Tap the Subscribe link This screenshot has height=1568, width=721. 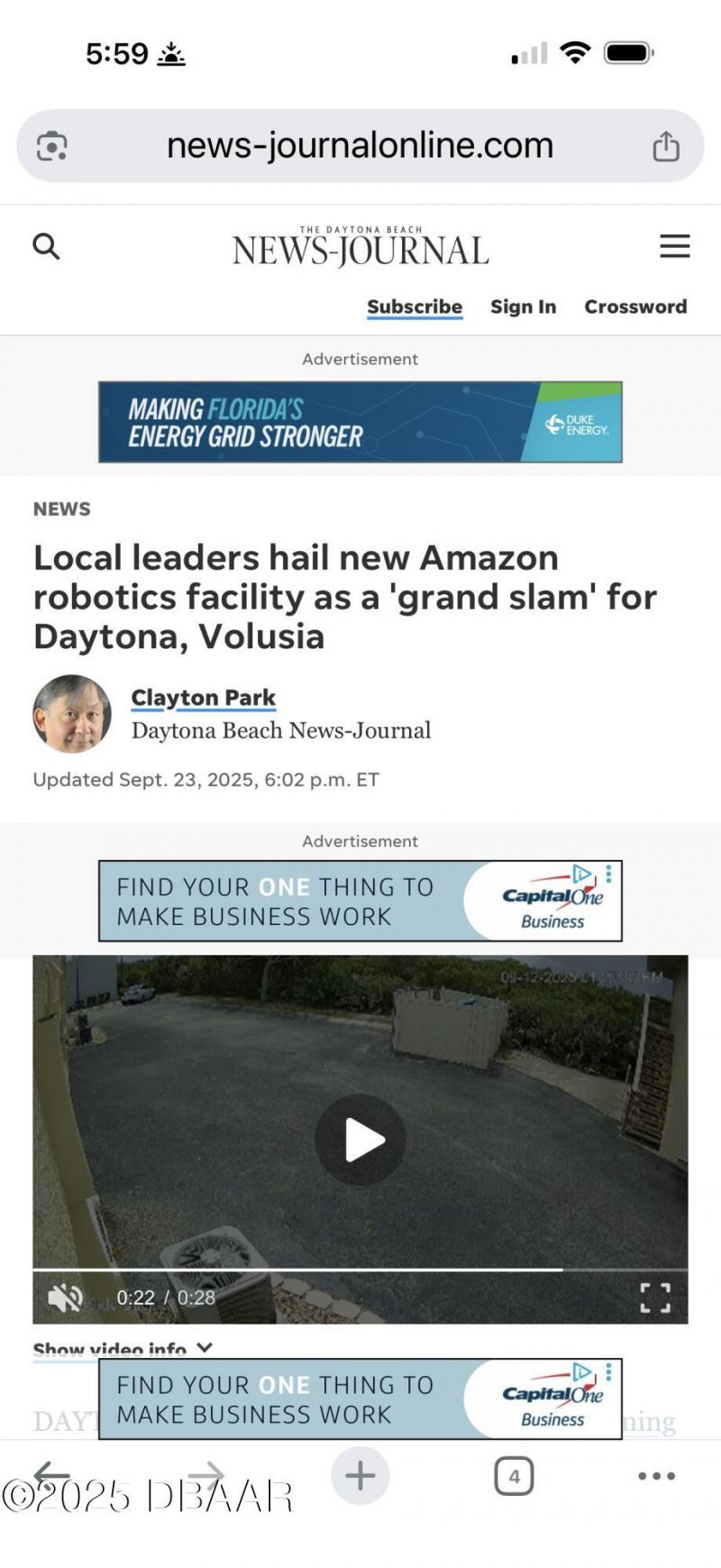tap(415, 307)
